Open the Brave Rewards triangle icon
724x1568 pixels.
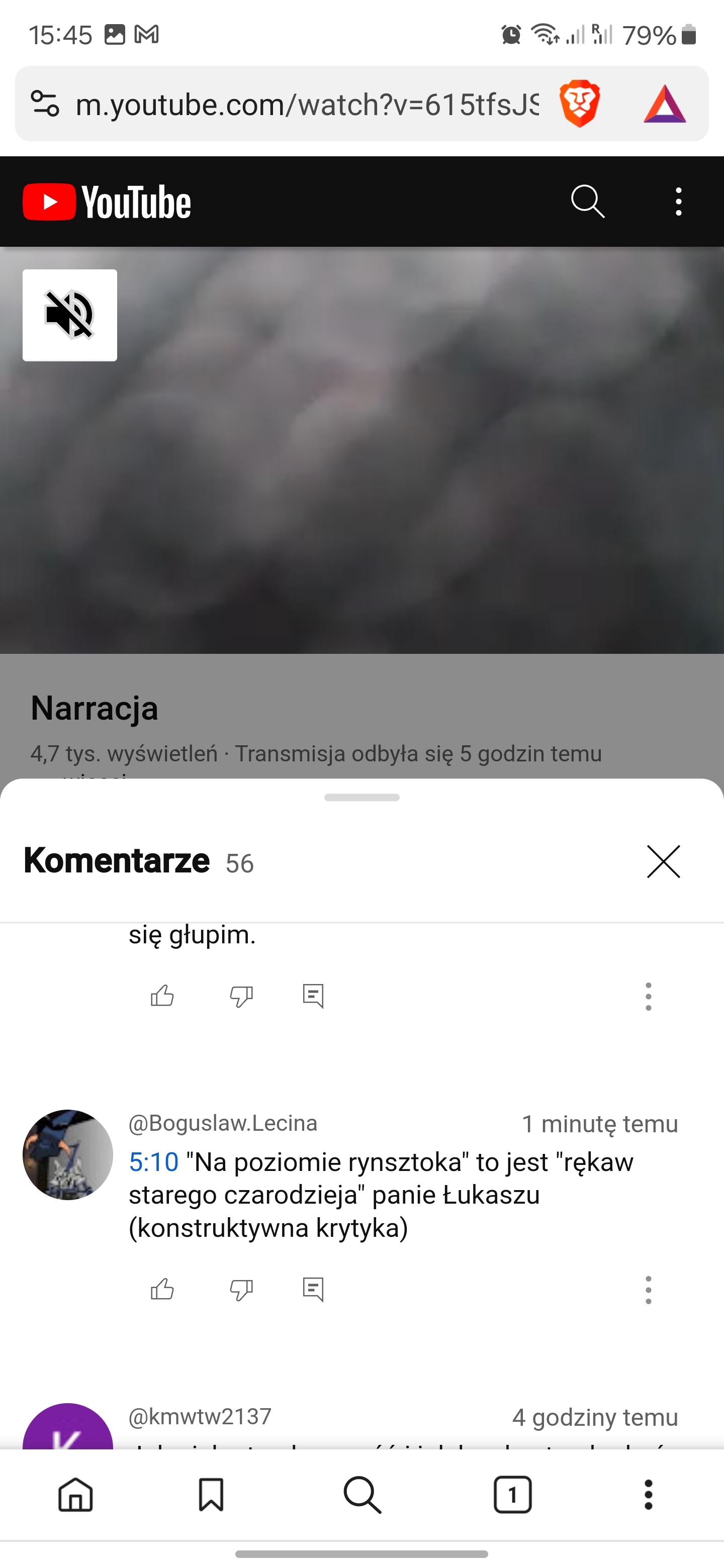[664, 104]
